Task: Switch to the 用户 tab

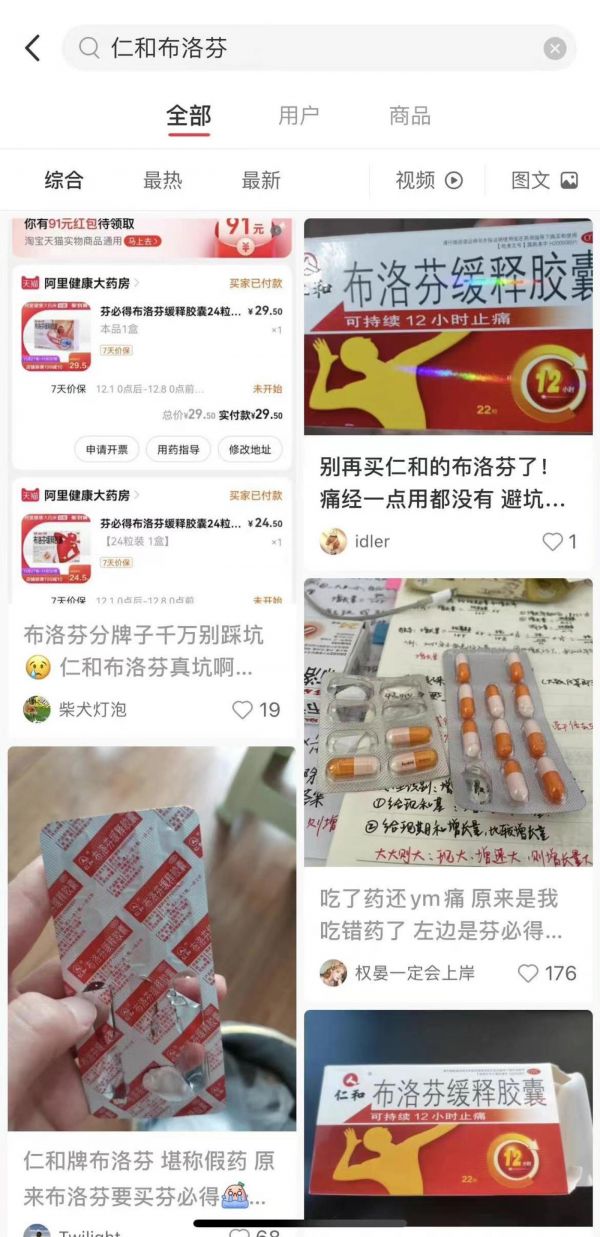Action: [298, 115]
